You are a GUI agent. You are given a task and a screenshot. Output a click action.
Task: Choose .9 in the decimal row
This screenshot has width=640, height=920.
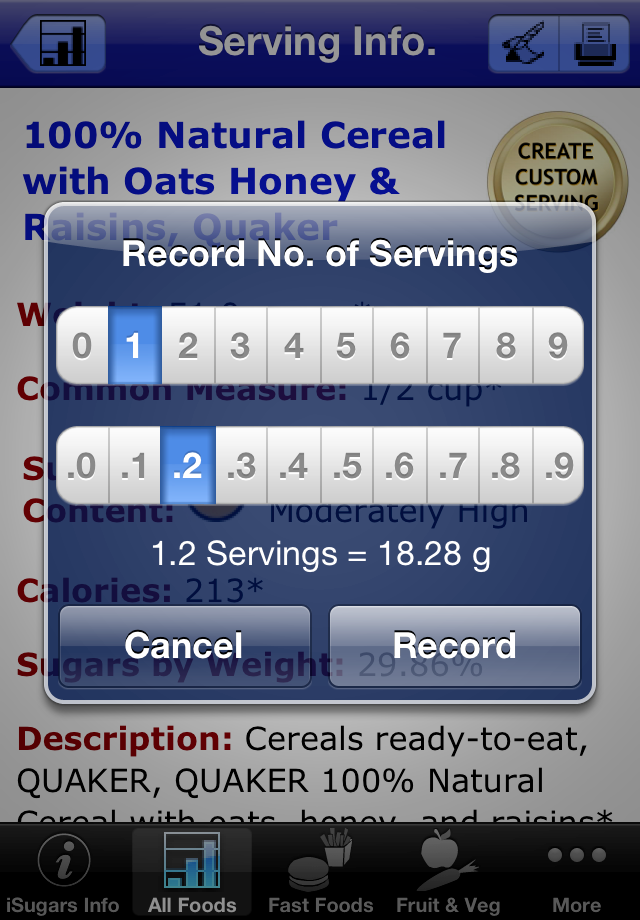[x=557, y=466]
